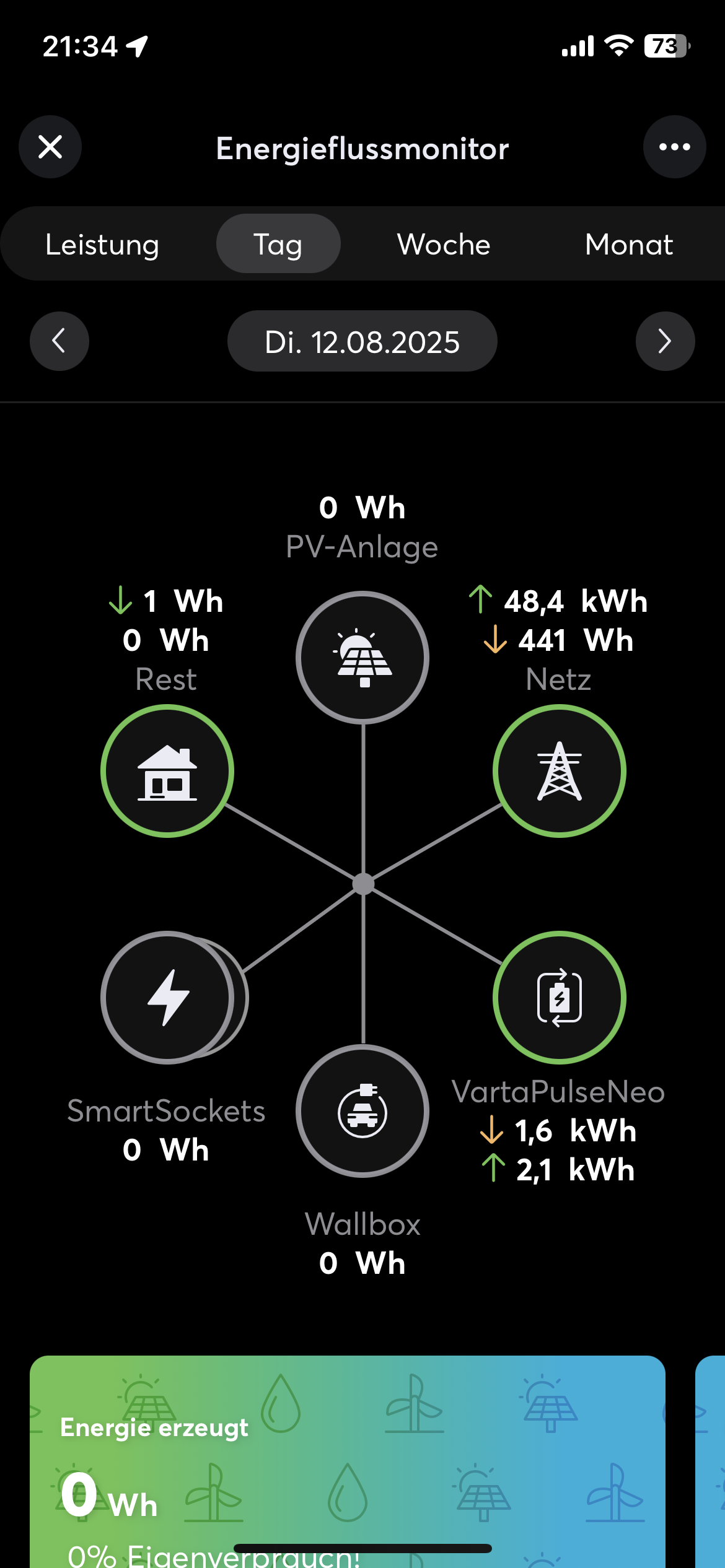Open the SmartSockets lightning node
This screenshot has height=1568, width=725.
coord(167,998)
